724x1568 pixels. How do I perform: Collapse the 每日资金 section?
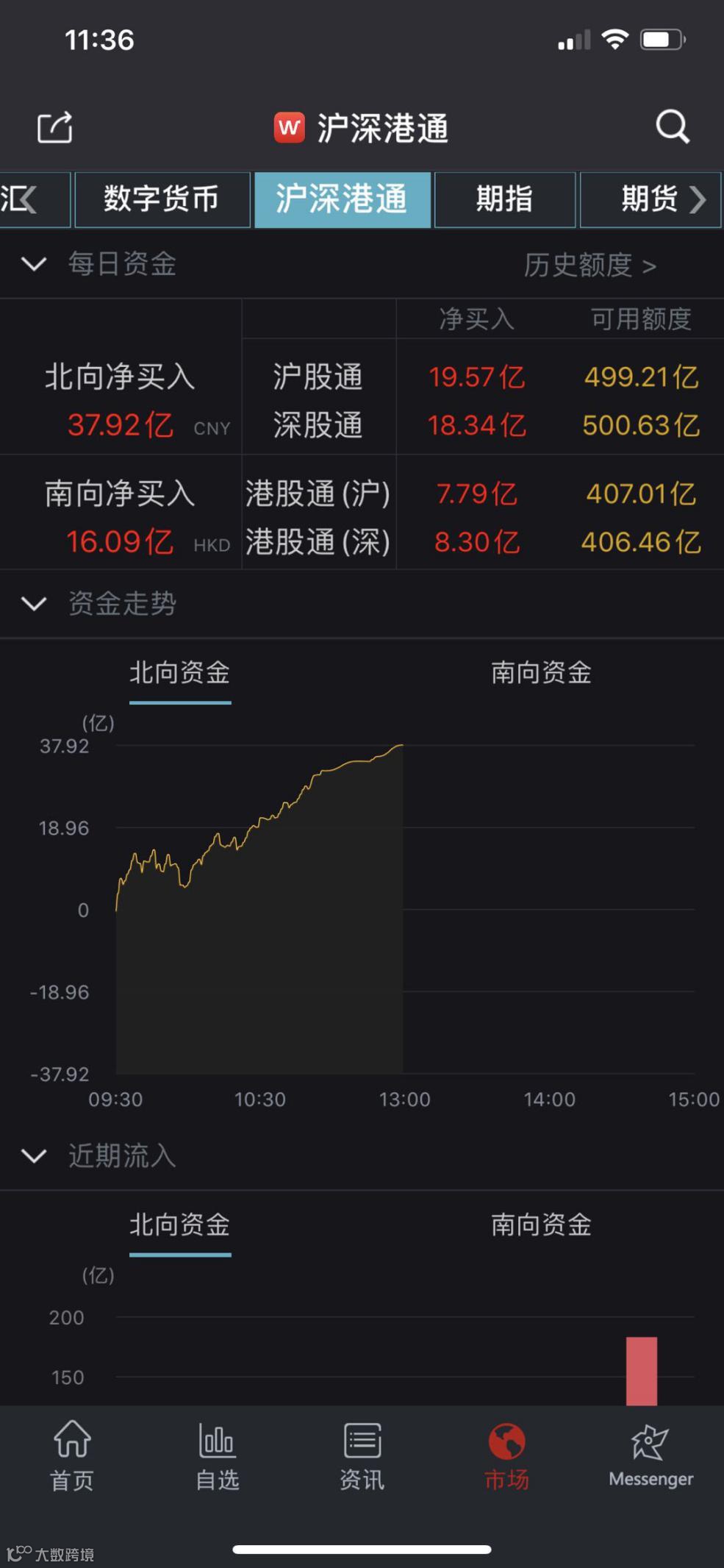pyautogui.click(x=34, y=264)
